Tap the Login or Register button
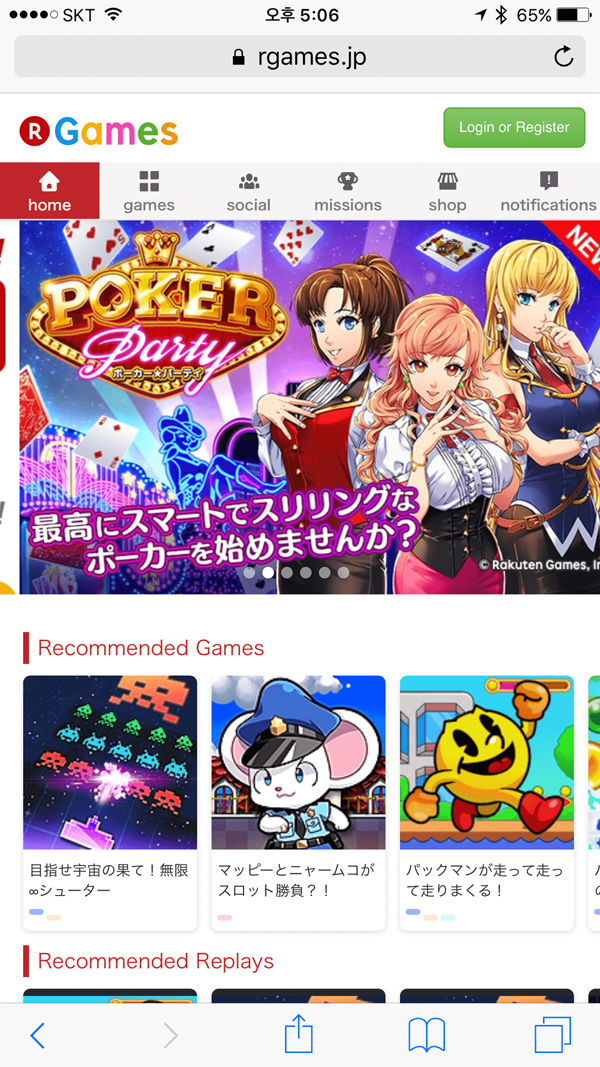600x1067 pixels. point(514,128)
